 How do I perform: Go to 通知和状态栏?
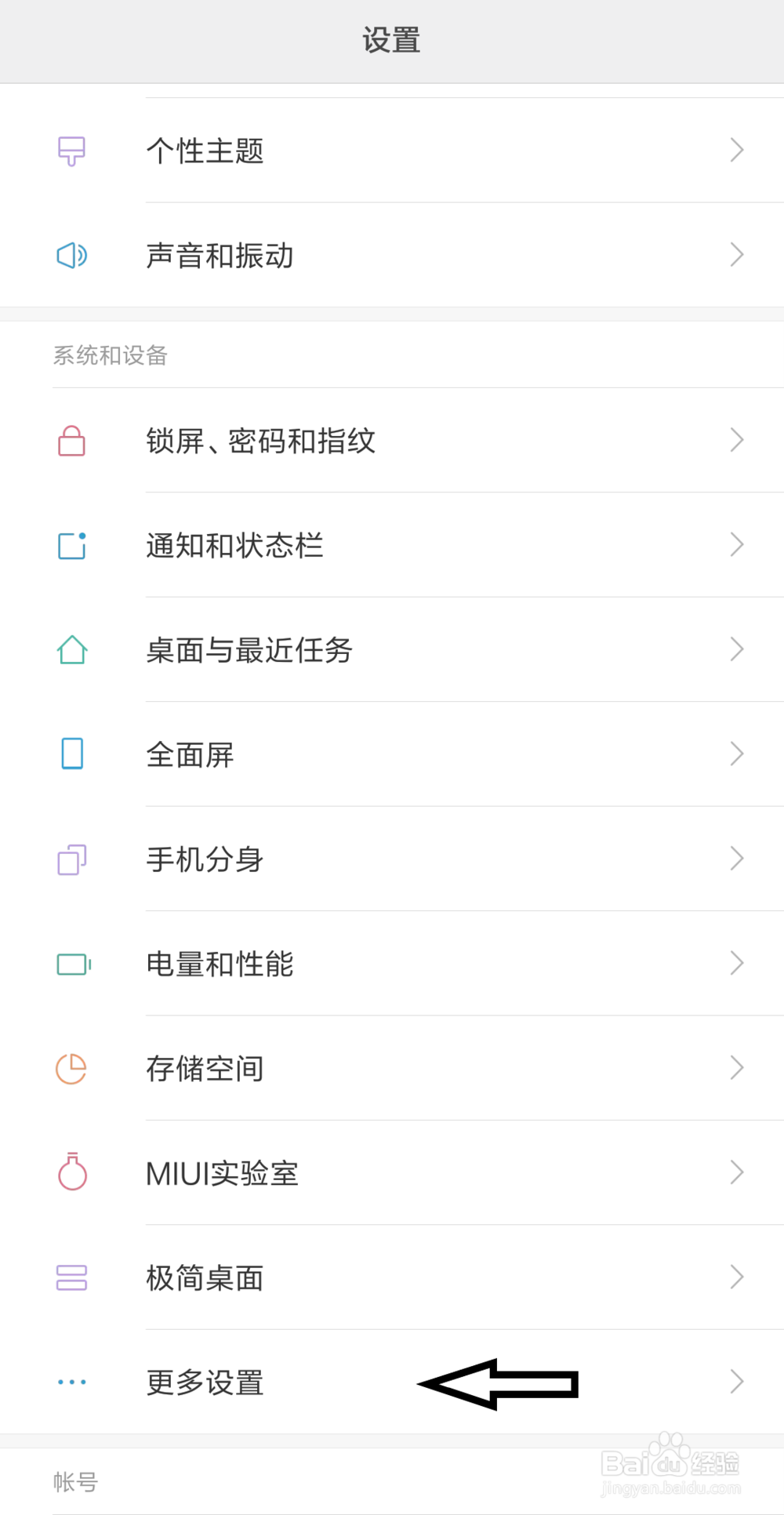392,545
